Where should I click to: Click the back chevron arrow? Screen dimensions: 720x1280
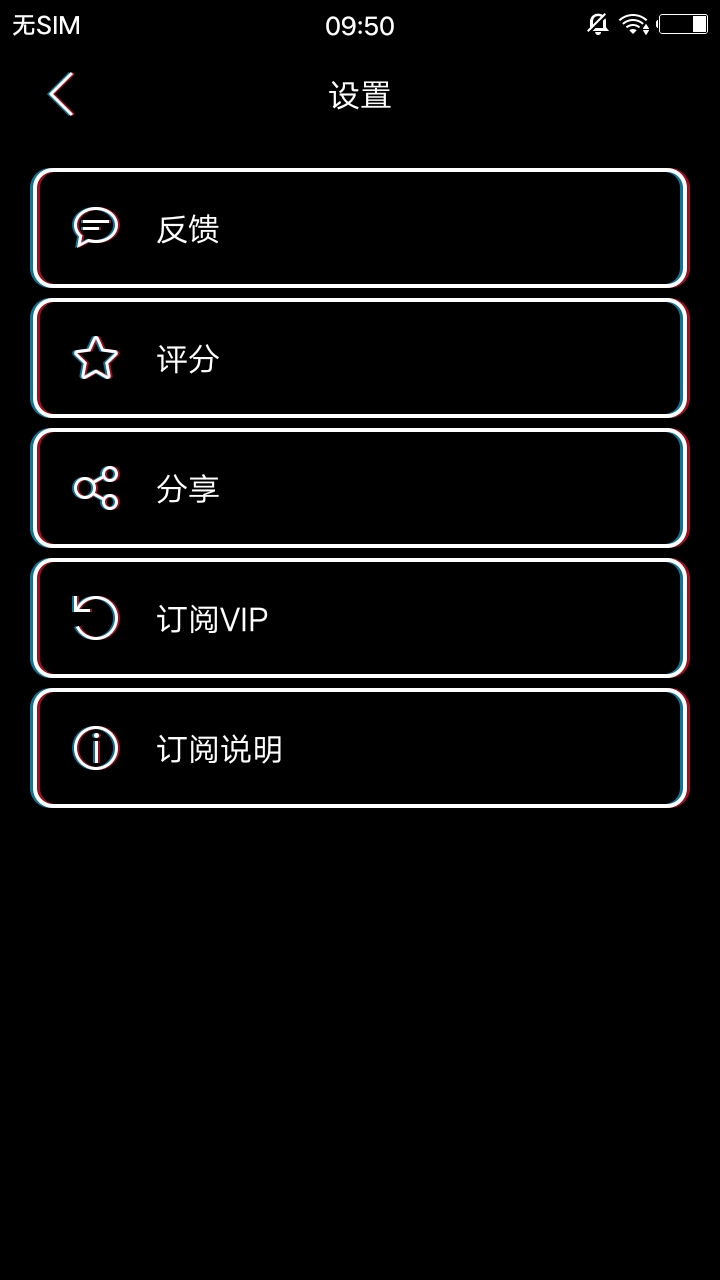tap(58, 95)
